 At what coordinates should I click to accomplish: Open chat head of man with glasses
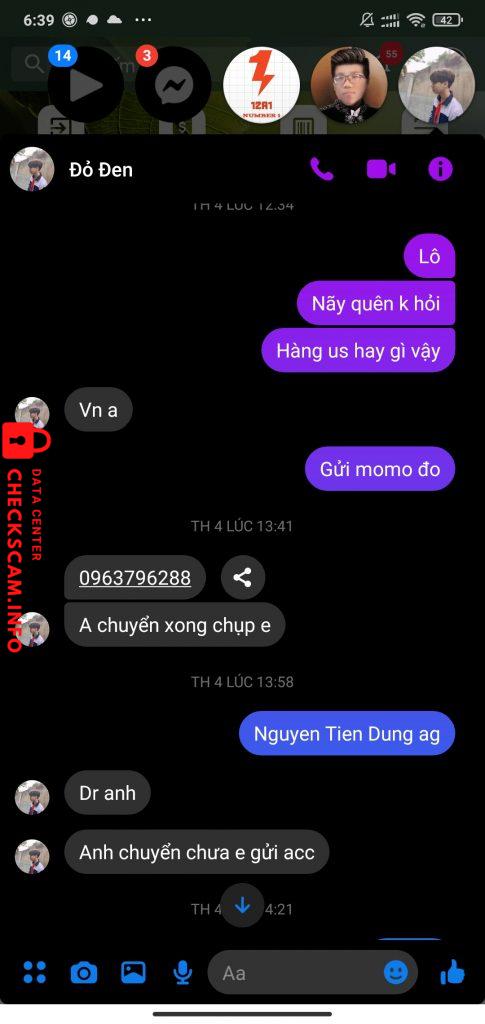coord(349,85)
